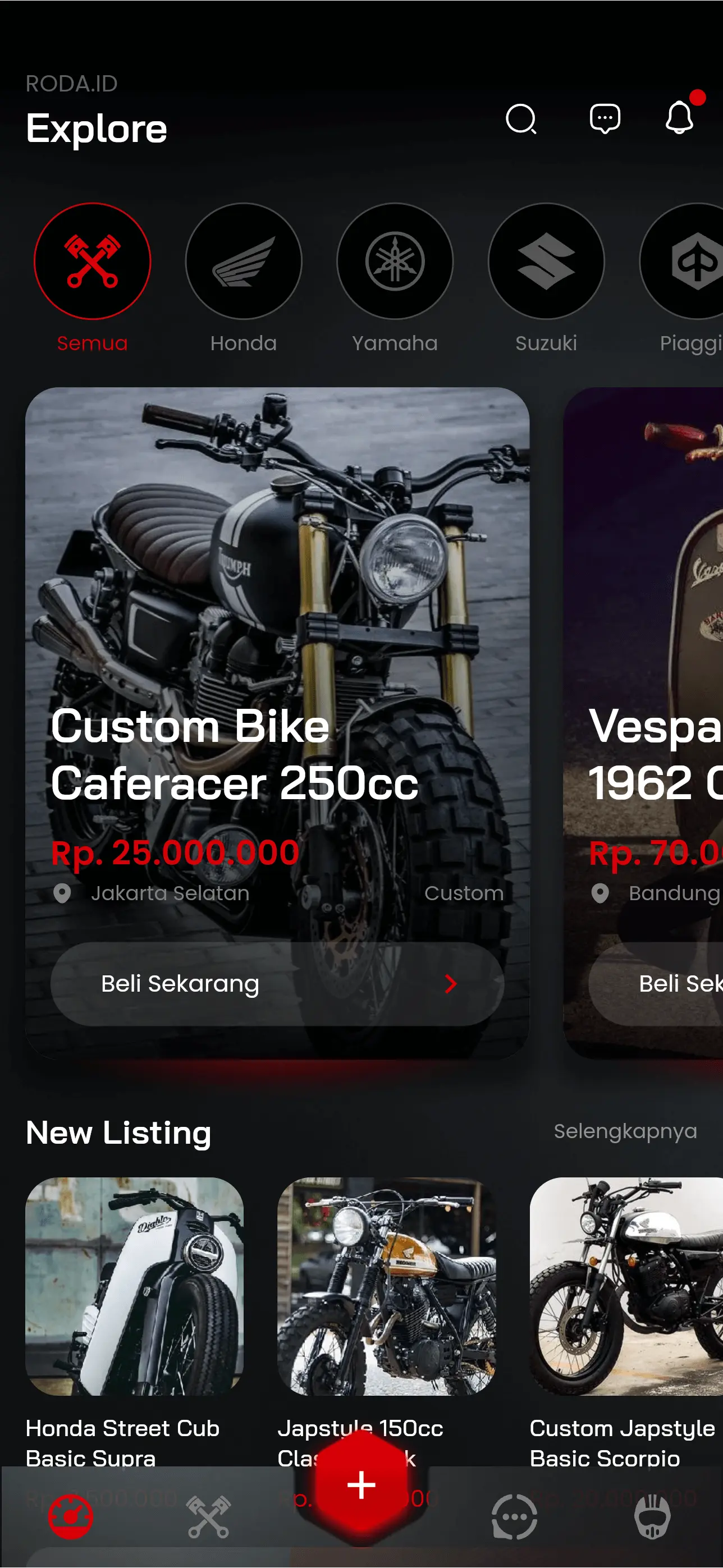Switch to the chat bubble tab

(514, 1516)
